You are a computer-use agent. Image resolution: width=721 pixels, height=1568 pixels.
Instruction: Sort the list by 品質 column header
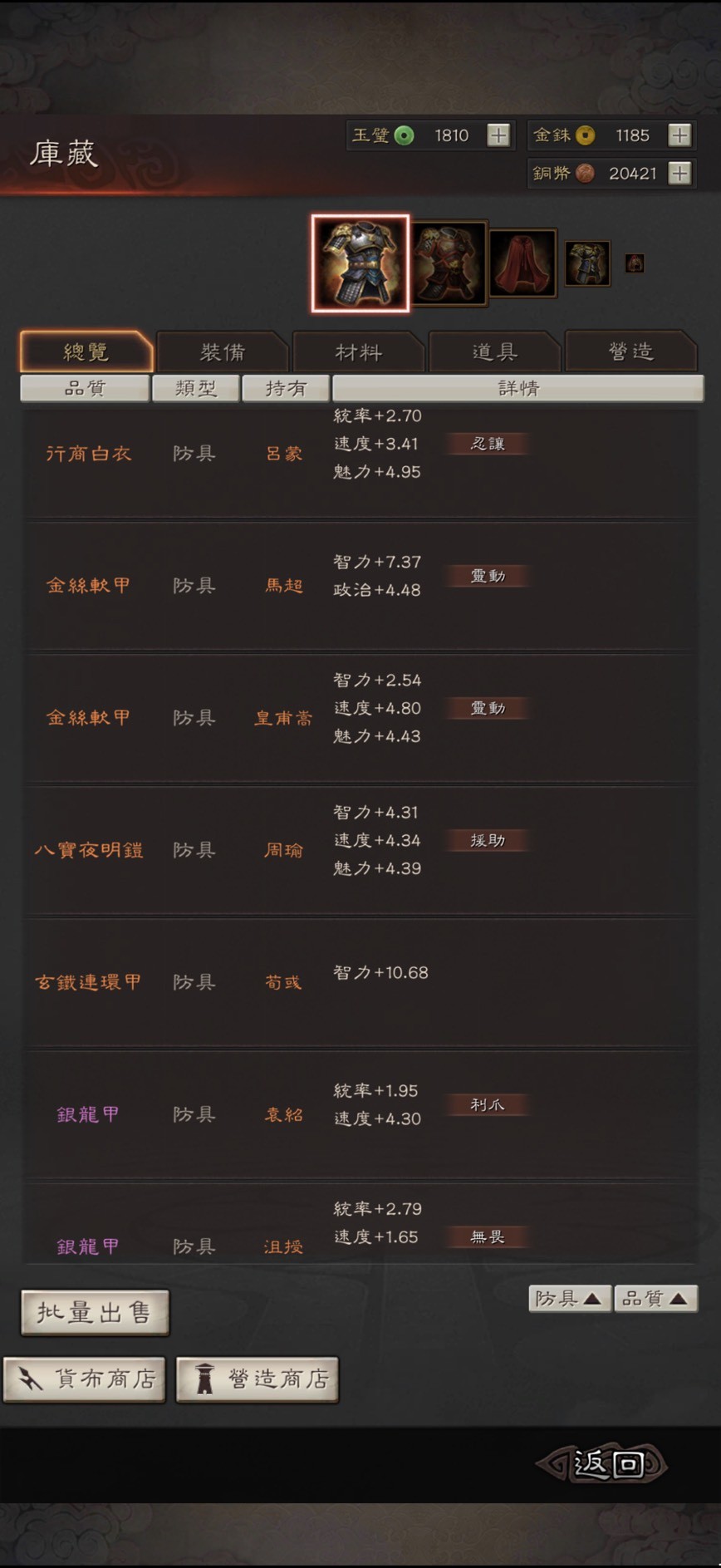85,388
